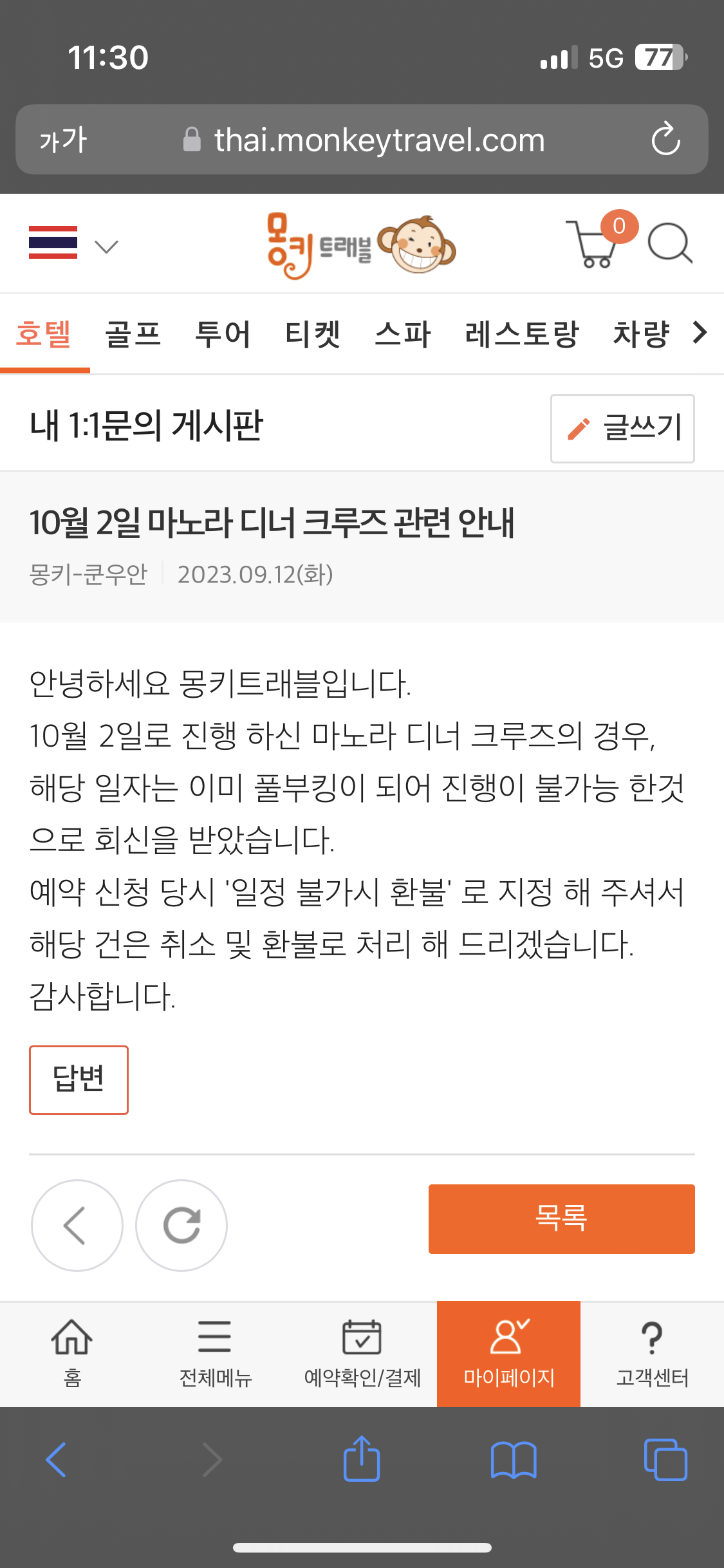Tap 글쓰기 to write a new inquiry

point(622,429)
